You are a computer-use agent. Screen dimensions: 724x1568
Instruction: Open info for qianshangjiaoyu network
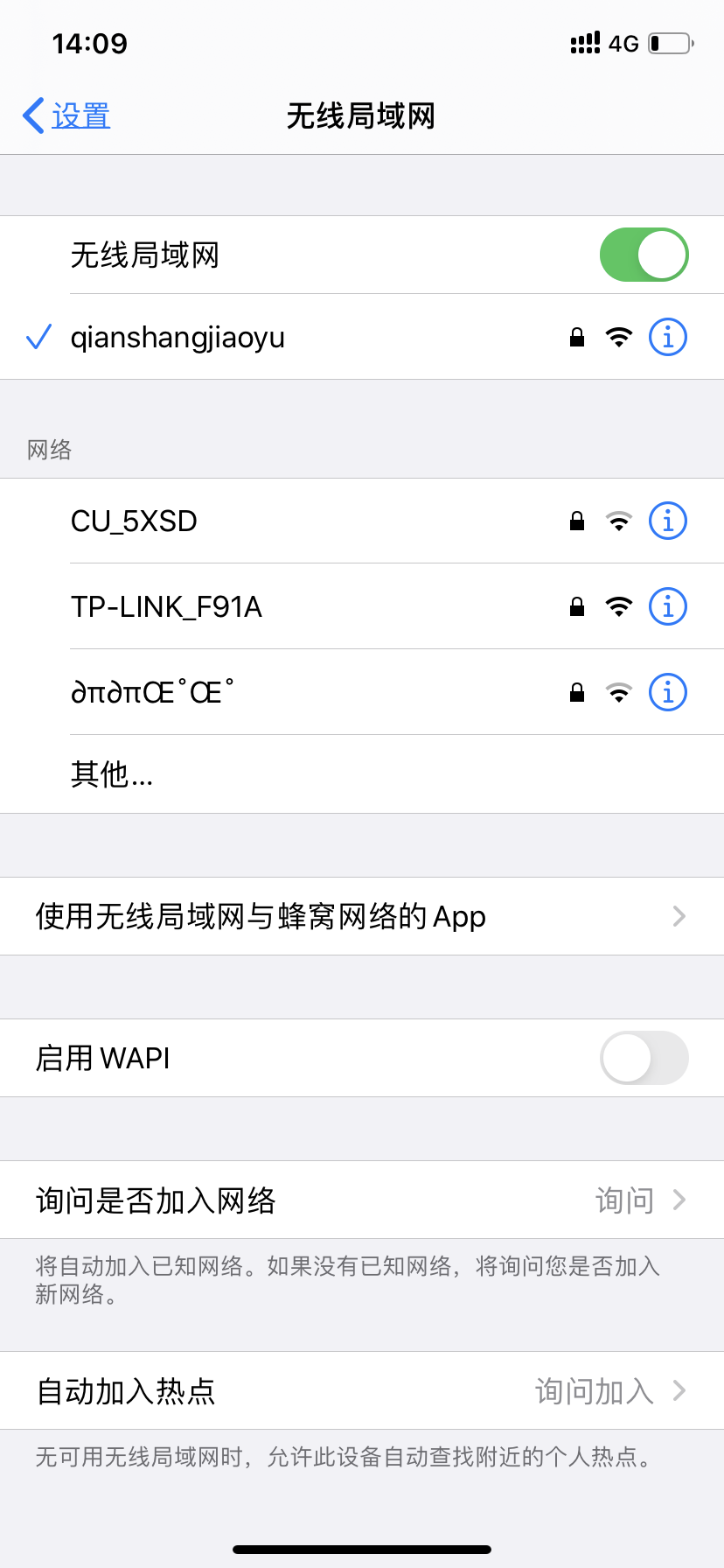tap(668, 337)
